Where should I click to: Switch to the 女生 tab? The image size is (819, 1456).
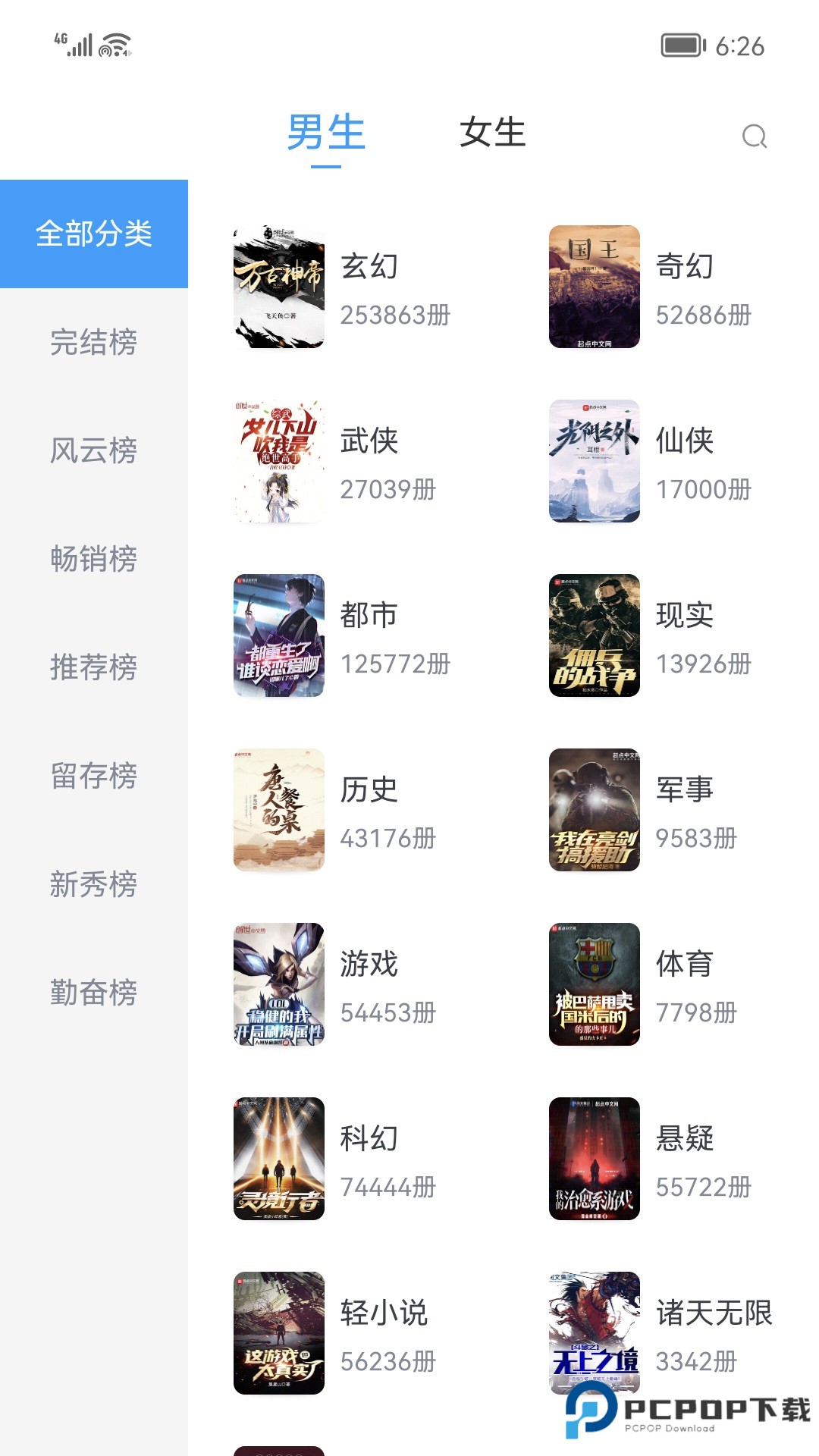[491, 131]
